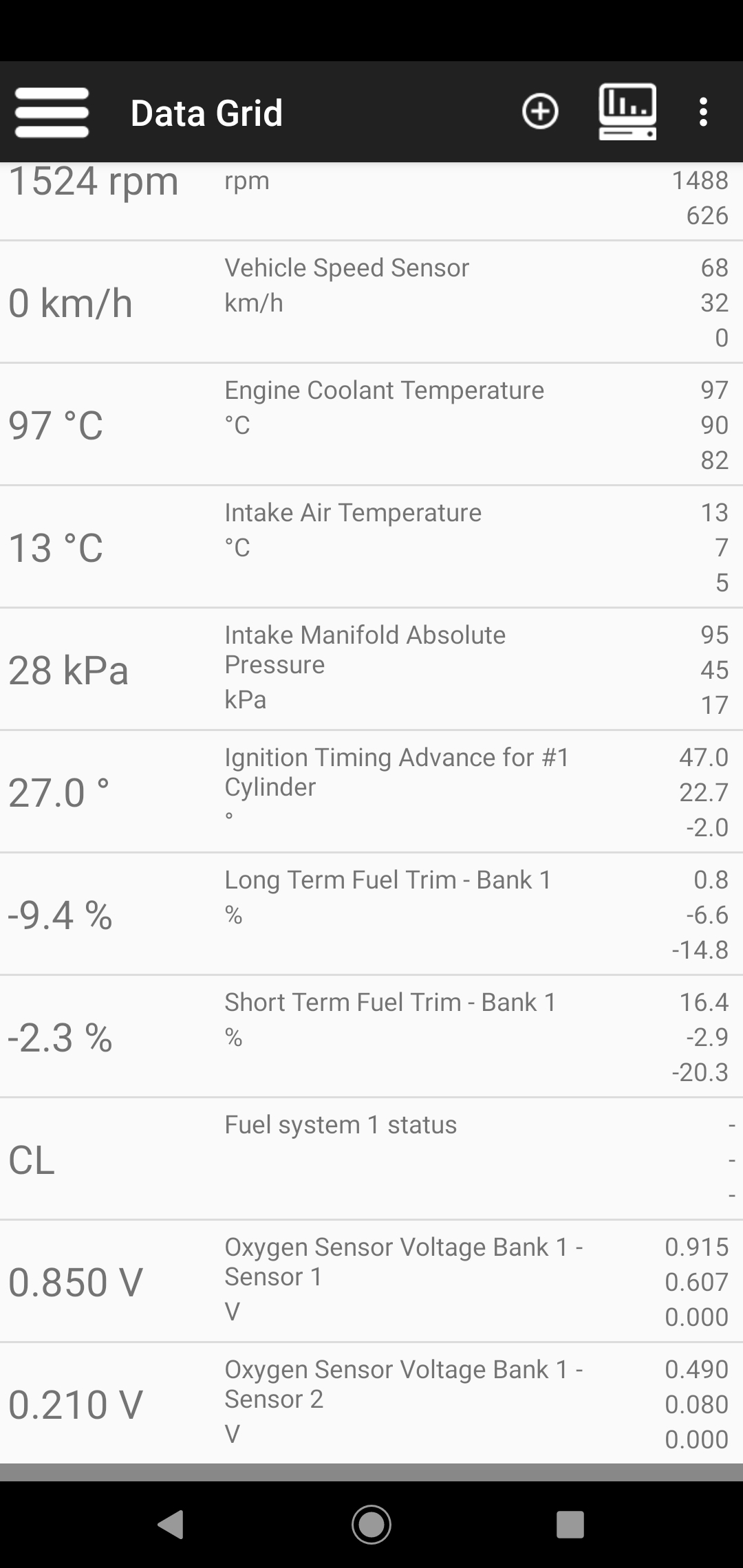Viewport: 743px width, 1568px height.
Task: Select Intake Manifold Absolute Pressure row
Action: pyautogui.click(x=371, y=669)
